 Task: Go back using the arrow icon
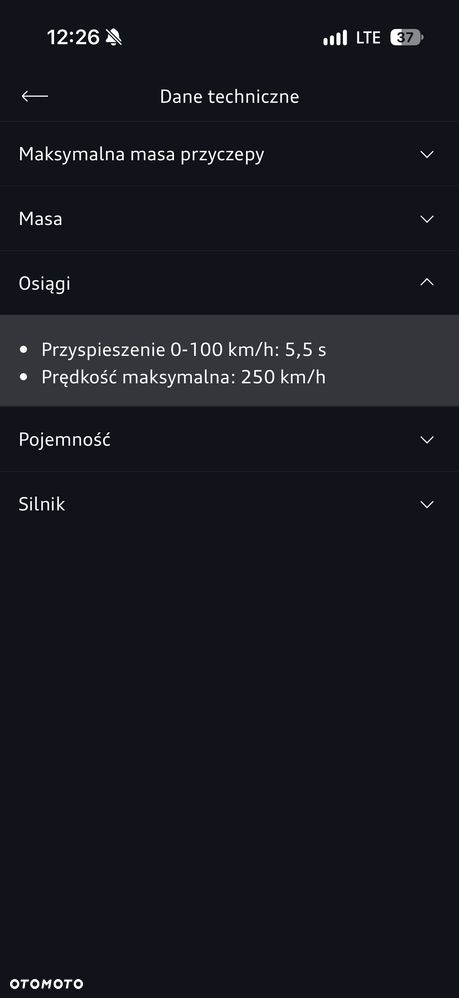pos(34,96)
